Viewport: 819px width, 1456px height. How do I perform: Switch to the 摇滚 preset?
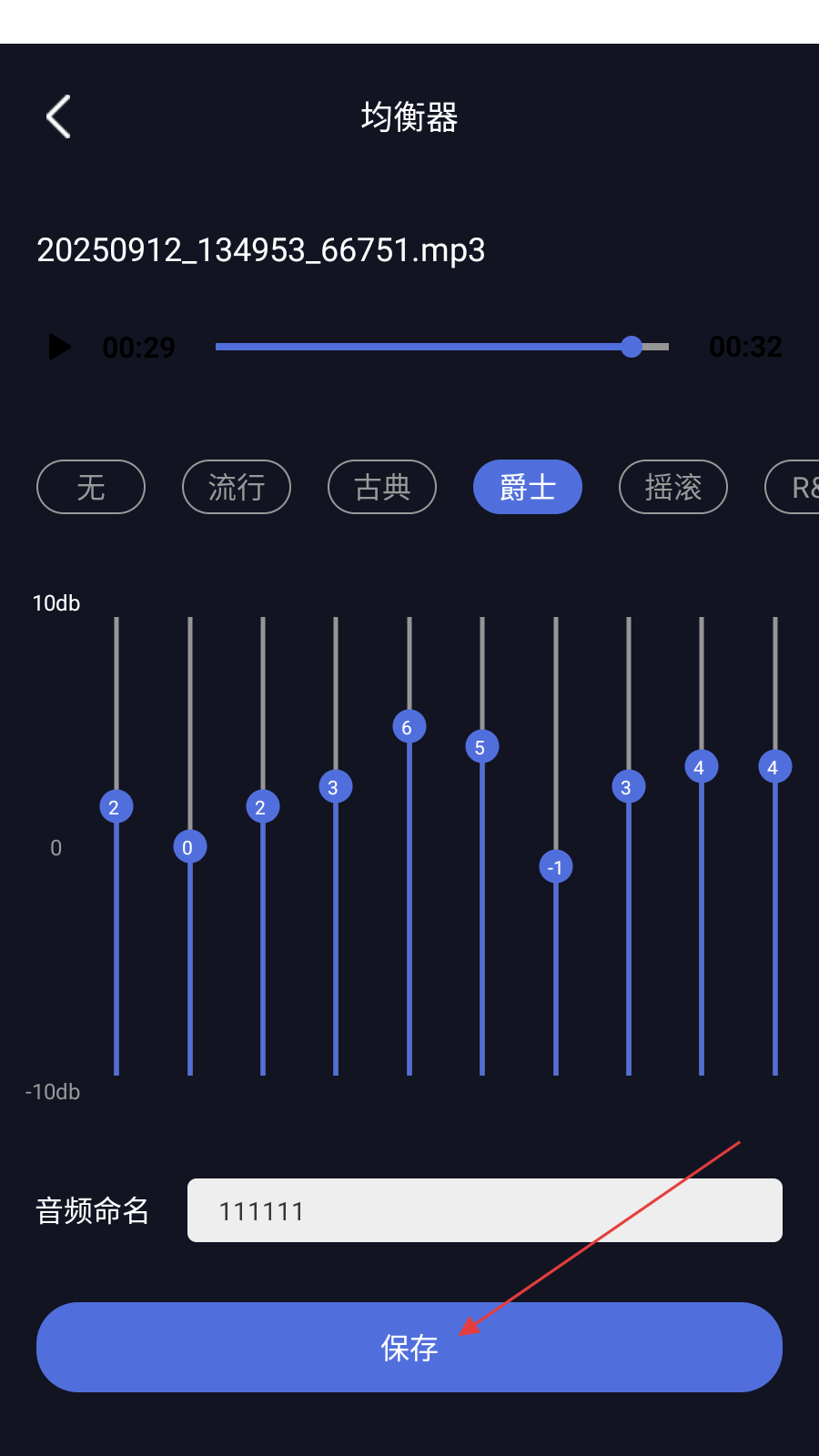click(673, 487)
